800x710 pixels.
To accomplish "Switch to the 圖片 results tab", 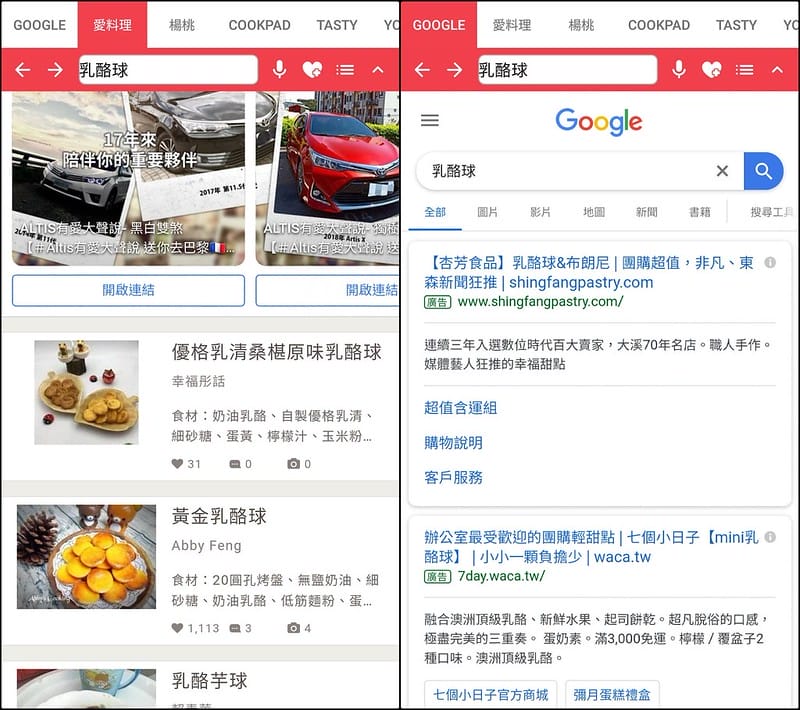I will [x=488, y=212].
